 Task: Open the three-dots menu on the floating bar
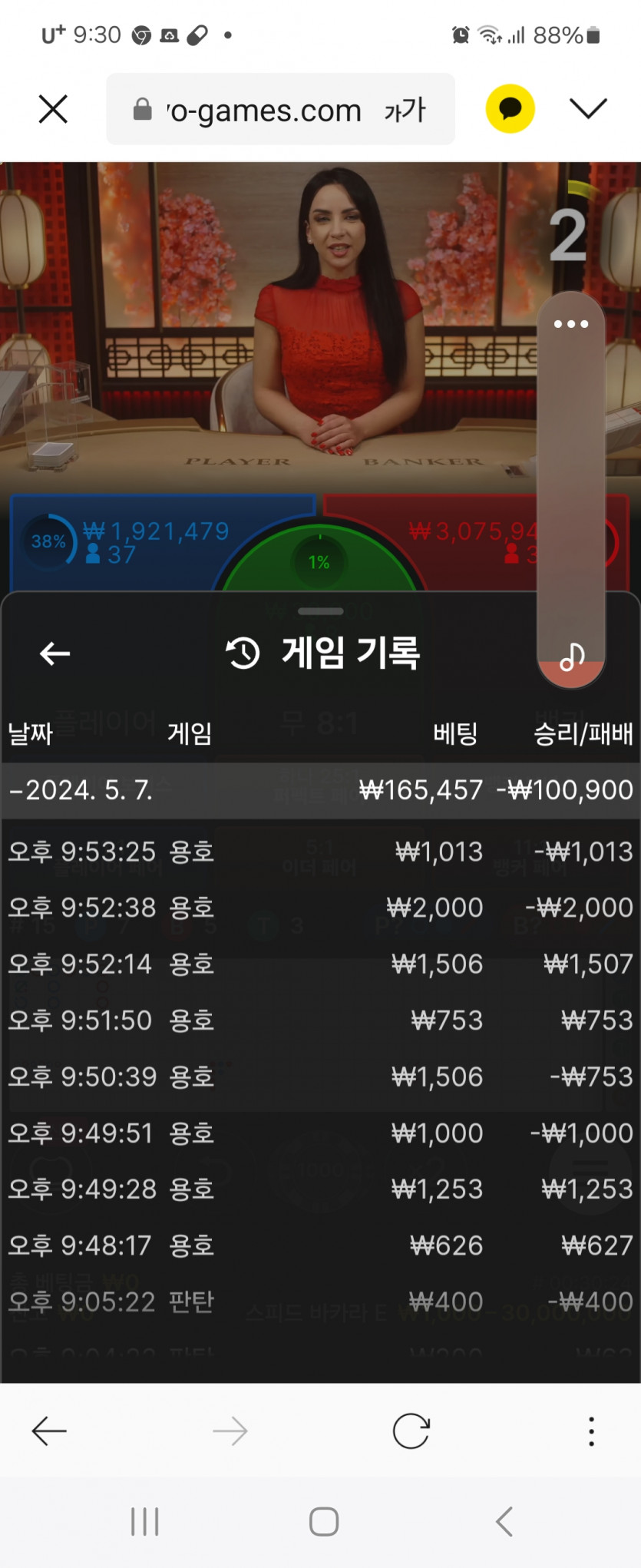point(571,324)
